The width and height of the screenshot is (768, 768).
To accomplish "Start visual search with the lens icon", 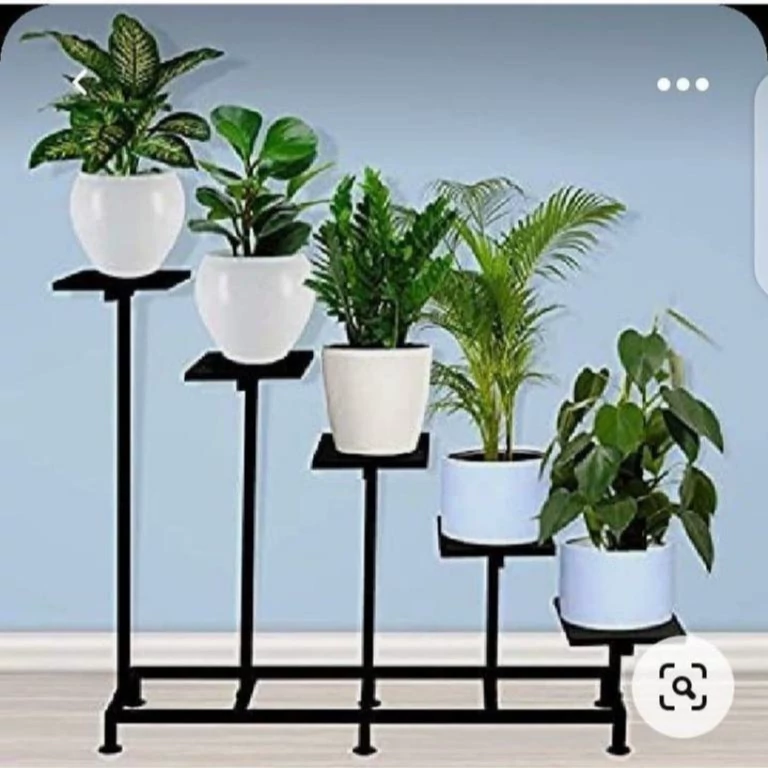I will [x=683, y=687].
